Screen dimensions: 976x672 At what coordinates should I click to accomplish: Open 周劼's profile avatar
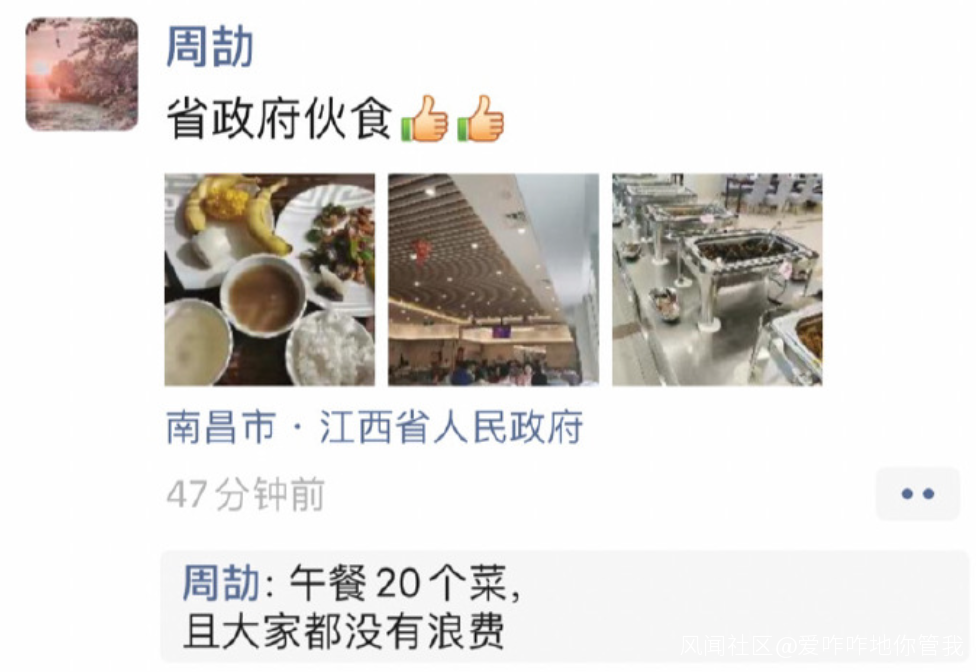[x=82, y=74]
